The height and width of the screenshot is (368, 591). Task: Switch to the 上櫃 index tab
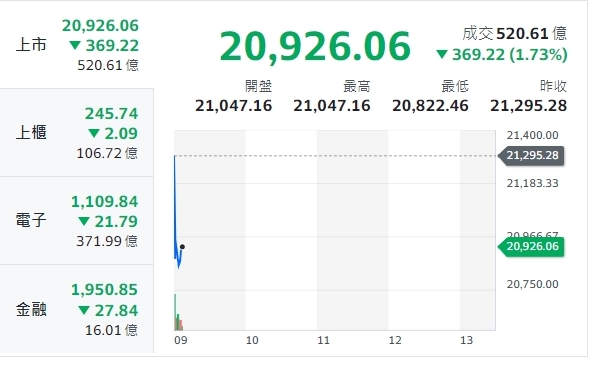point(77,133)
